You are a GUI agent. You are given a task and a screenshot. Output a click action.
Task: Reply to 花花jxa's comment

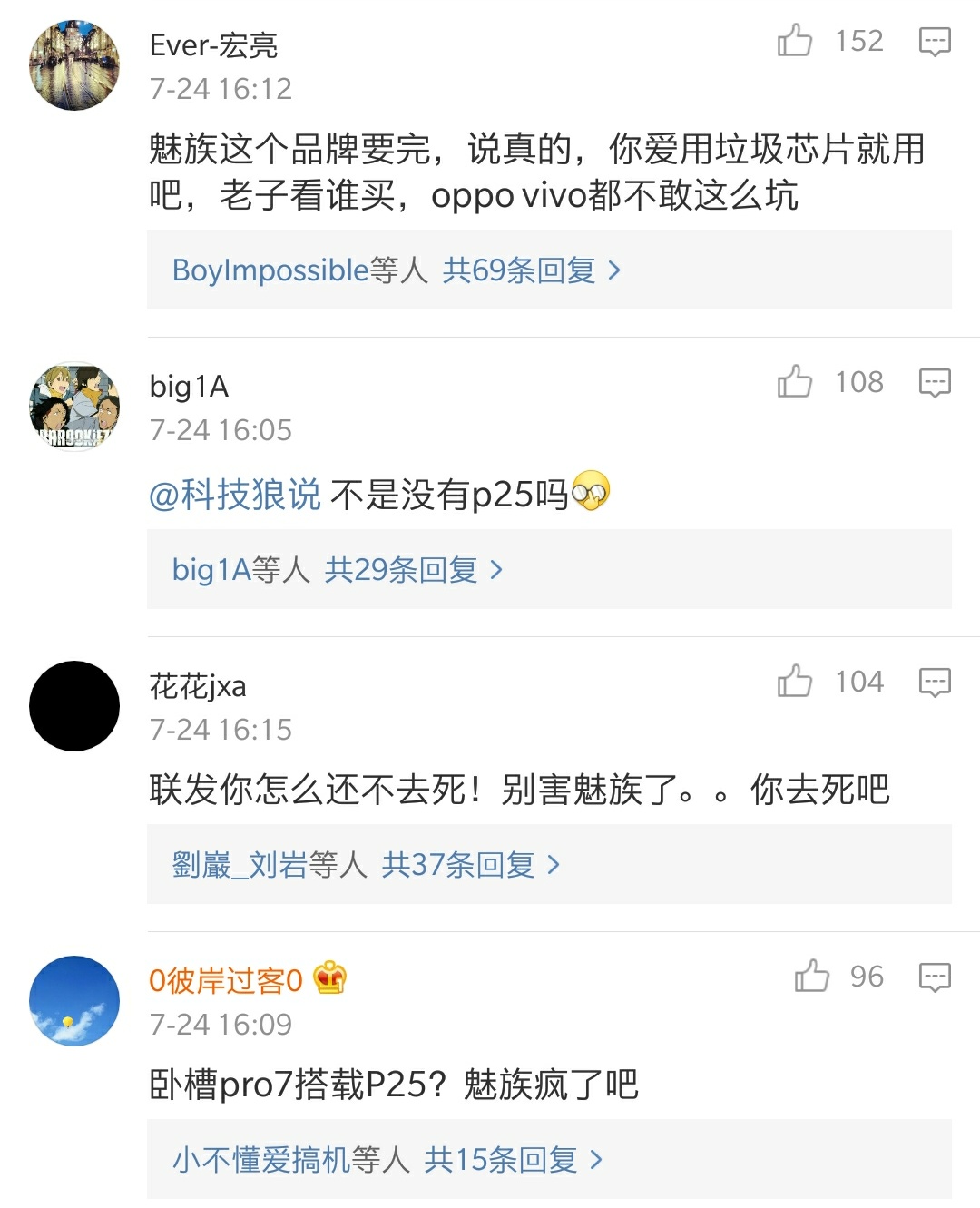point(934,683)
